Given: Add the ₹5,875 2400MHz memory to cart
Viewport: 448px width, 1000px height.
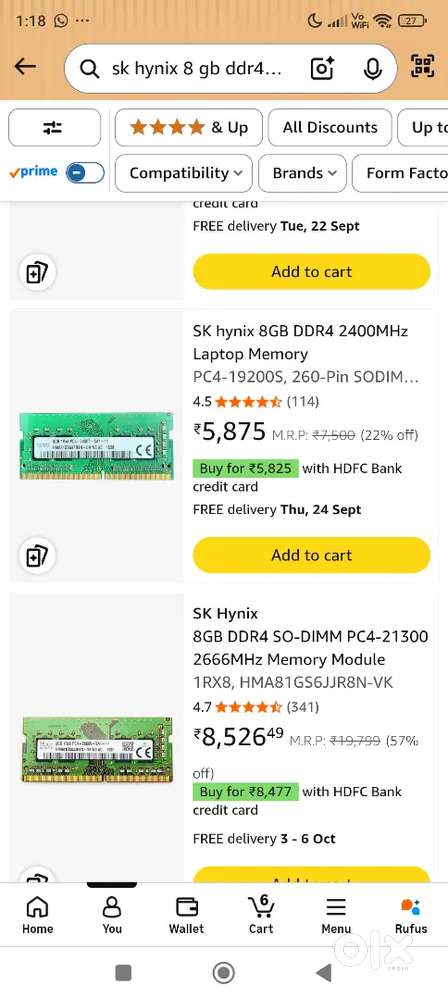Looking at the screenshot, I should point(311,555).
